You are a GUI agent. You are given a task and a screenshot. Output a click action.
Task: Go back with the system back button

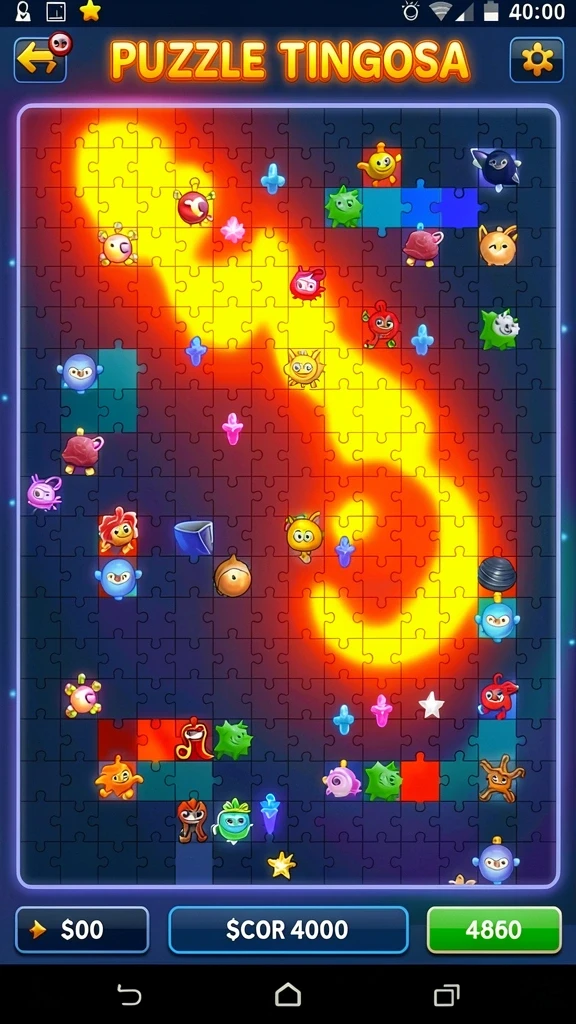(129, 995)
